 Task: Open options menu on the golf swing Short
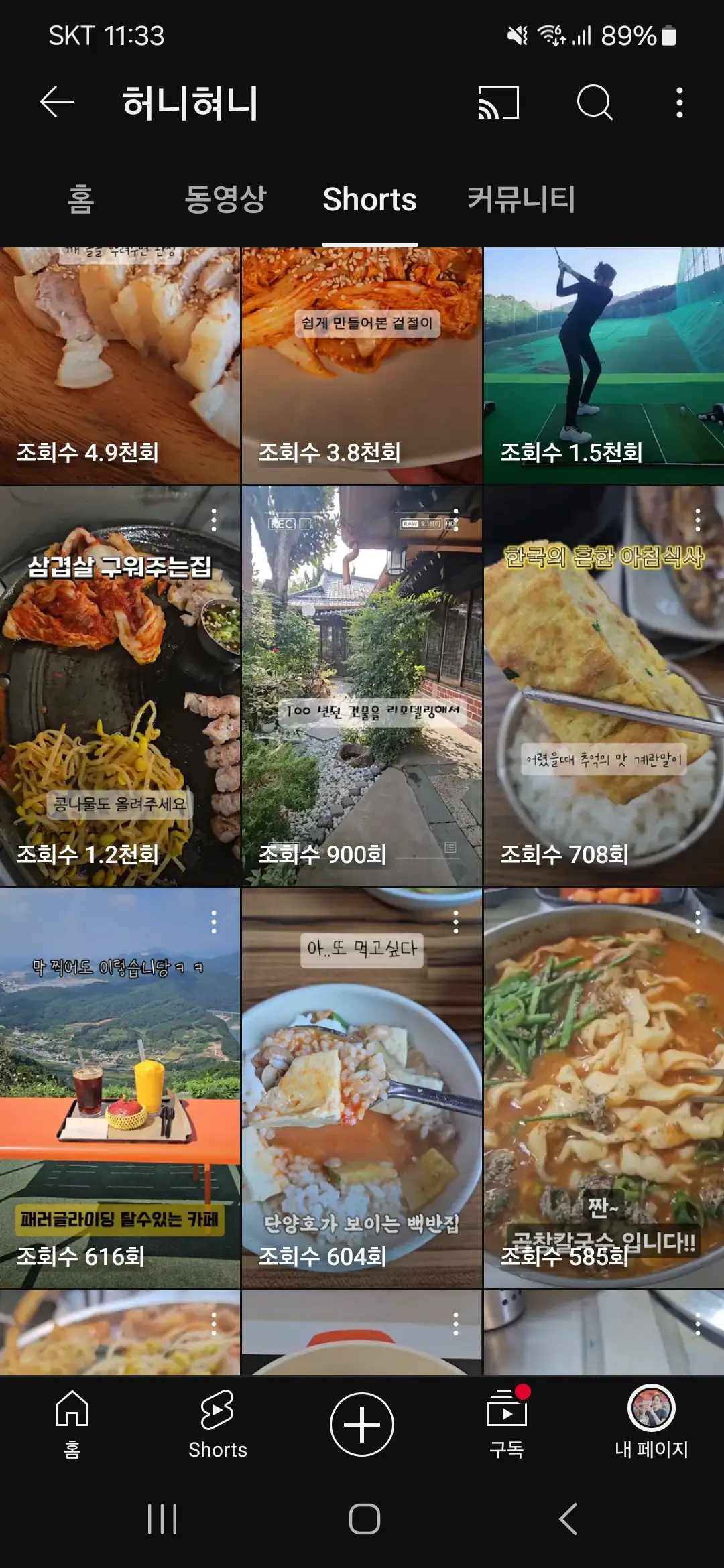(x=699, y=268)
